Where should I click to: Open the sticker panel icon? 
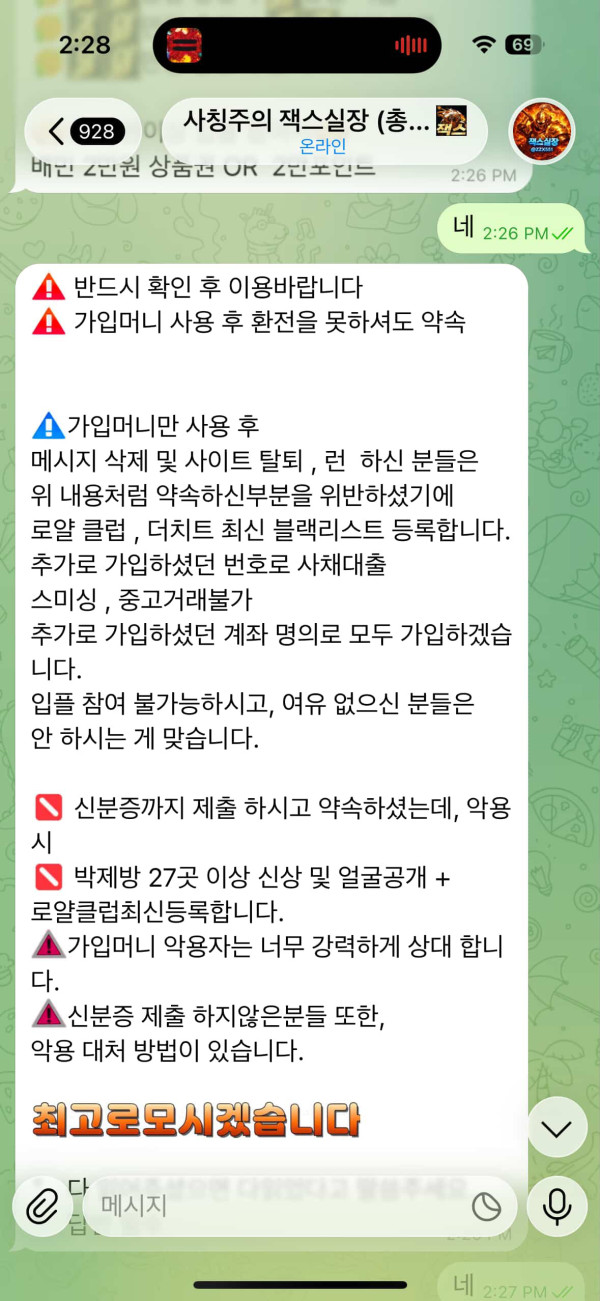(x=486, y=1208)
